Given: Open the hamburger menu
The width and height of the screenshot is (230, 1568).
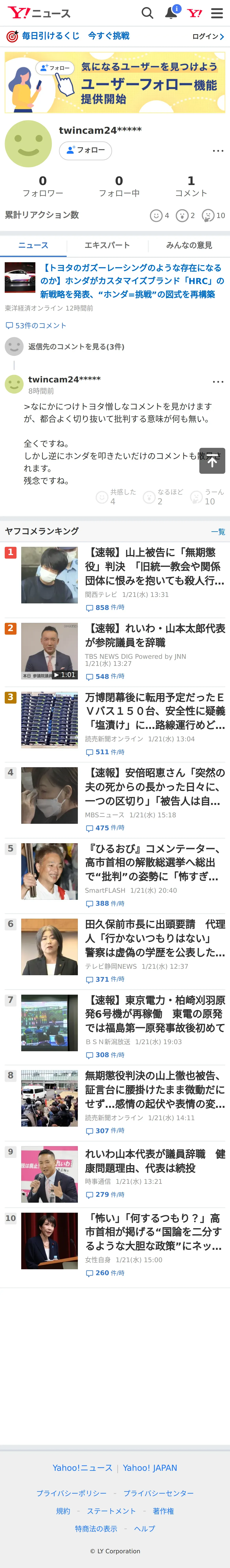Looking at the screenshot, I should pyautogui.click(x=217, y=13).
